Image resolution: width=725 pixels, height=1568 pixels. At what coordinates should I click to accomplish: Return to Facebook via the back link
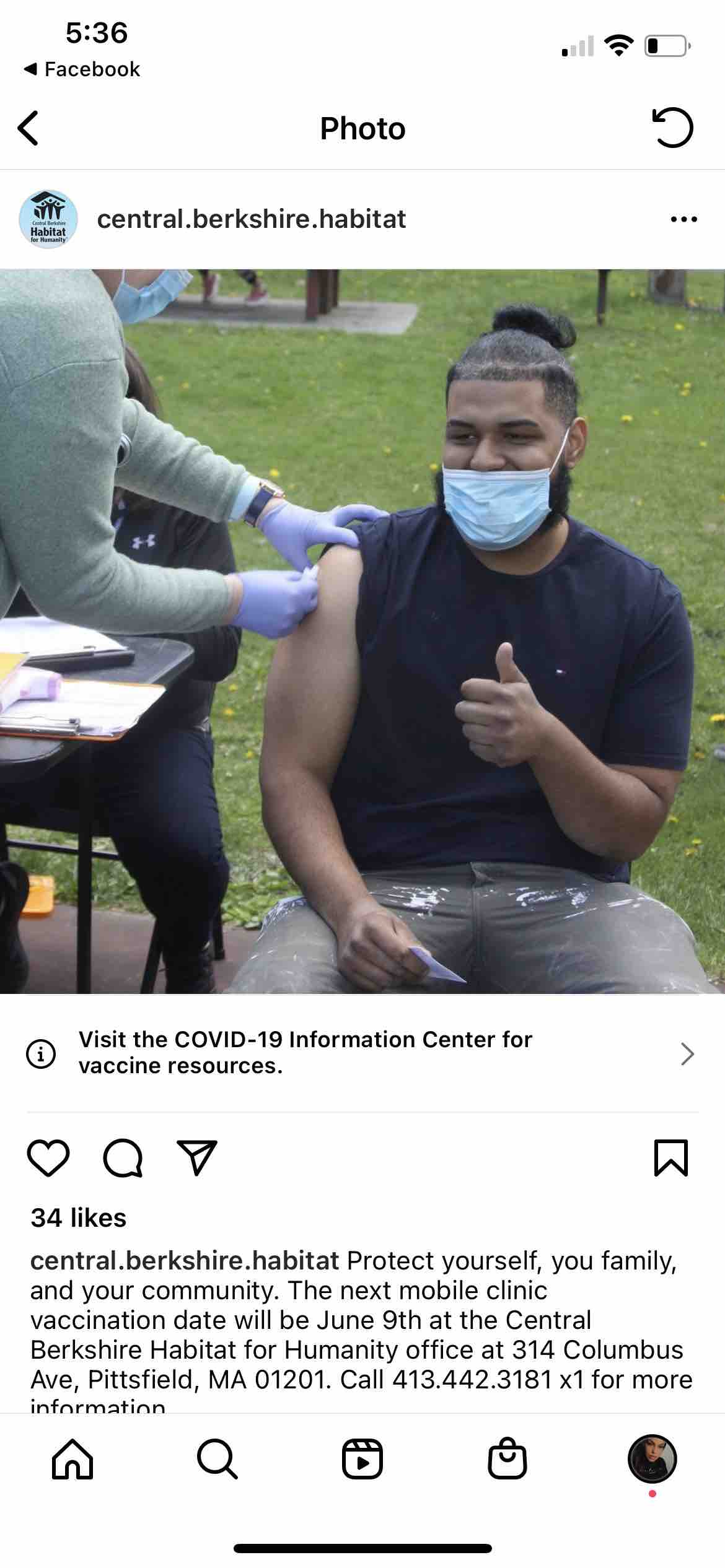click(82, 69)
